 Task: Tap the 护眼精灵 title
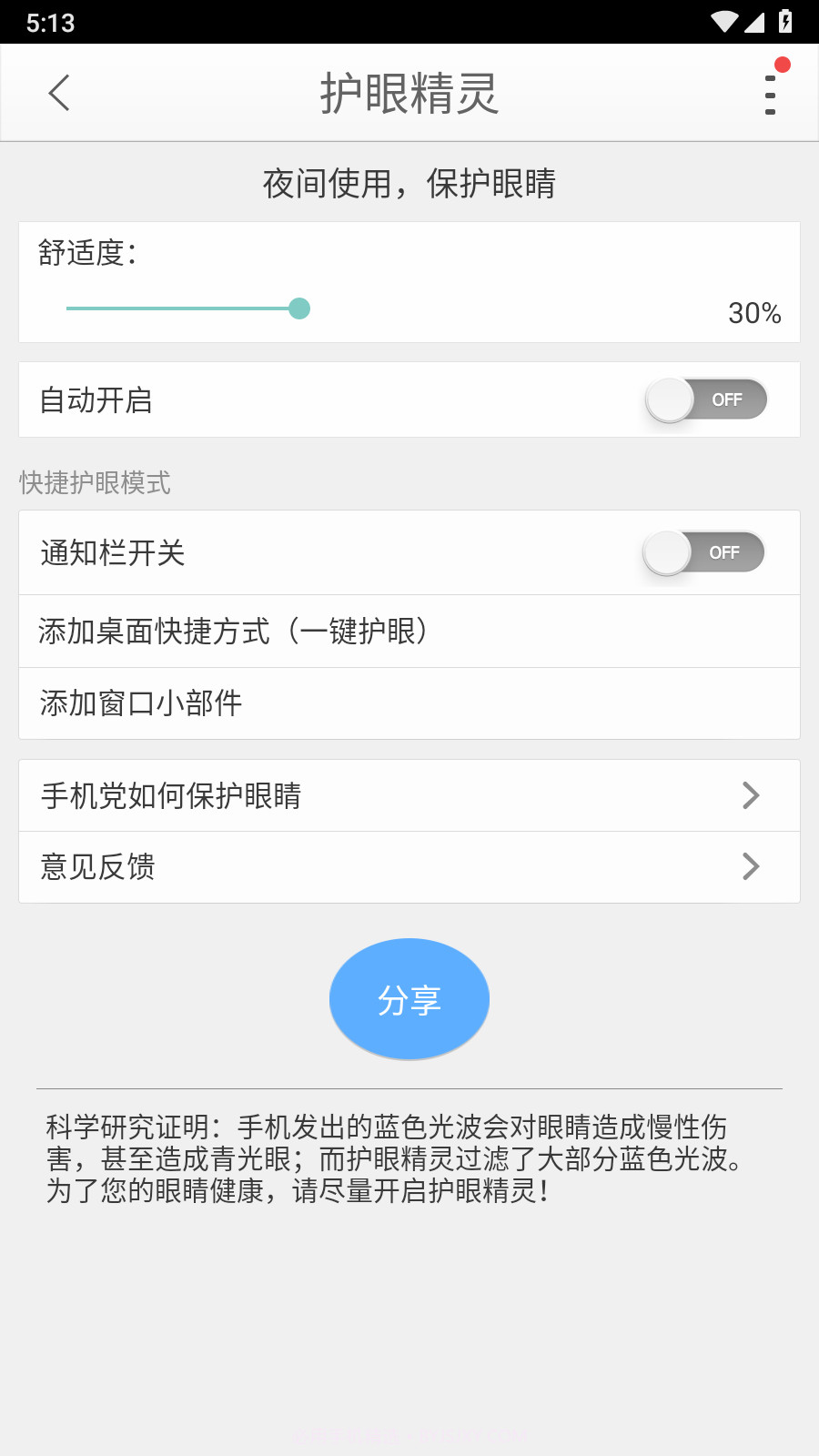[x=409, y=93]
